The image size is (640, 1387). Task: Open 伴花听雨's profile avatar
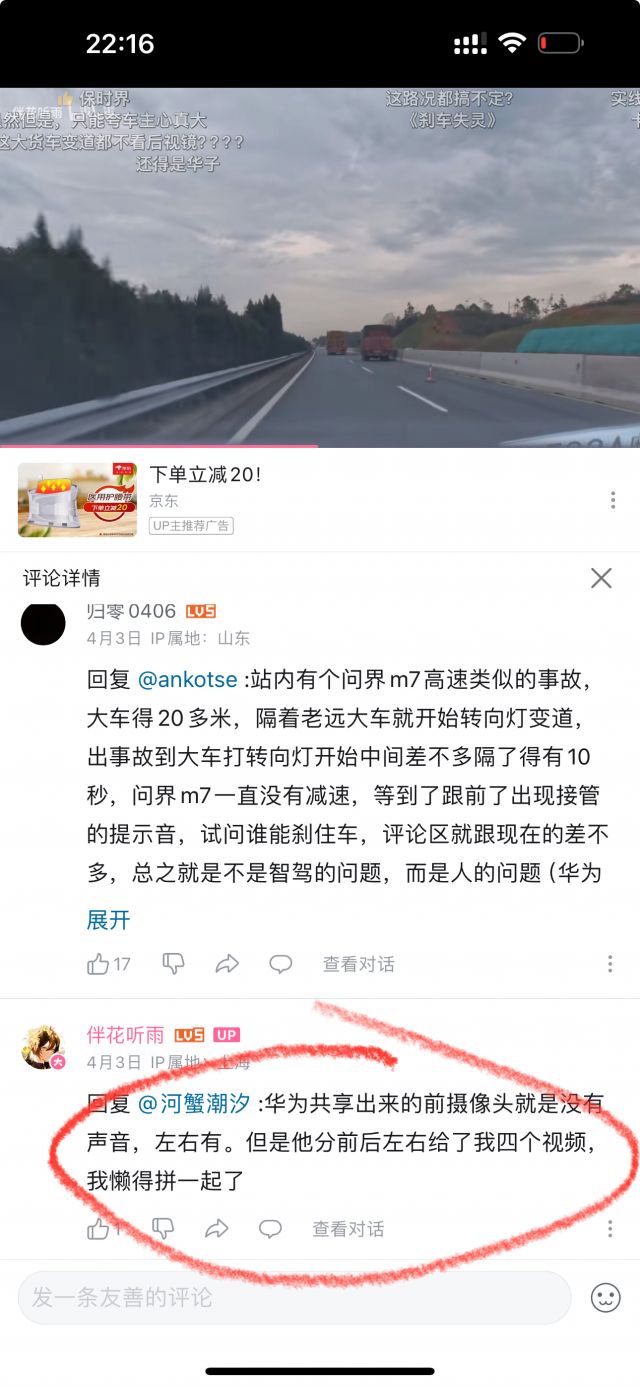click(43, 1046)
